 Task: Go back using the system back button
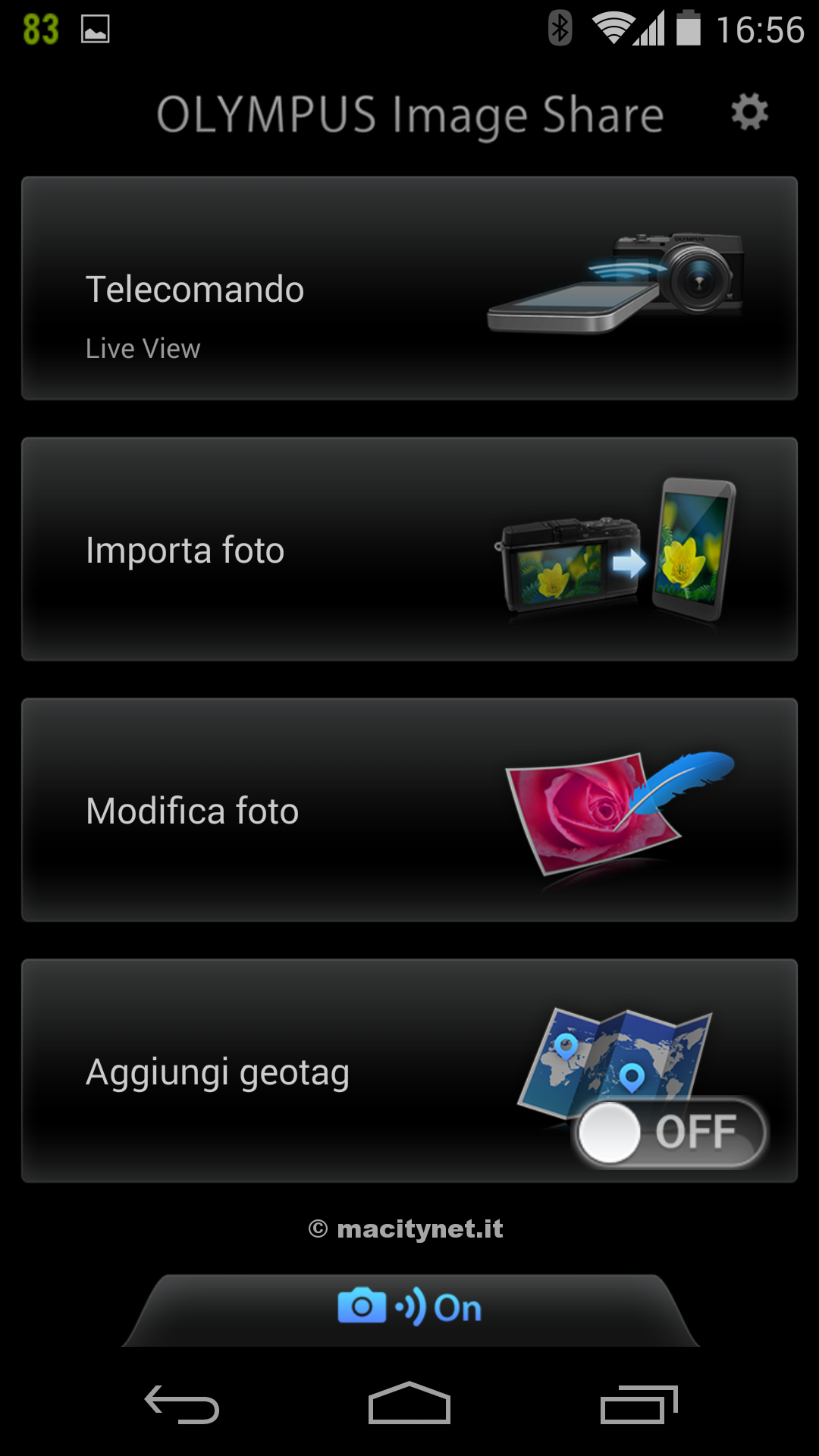click(x=182, y=1404)
